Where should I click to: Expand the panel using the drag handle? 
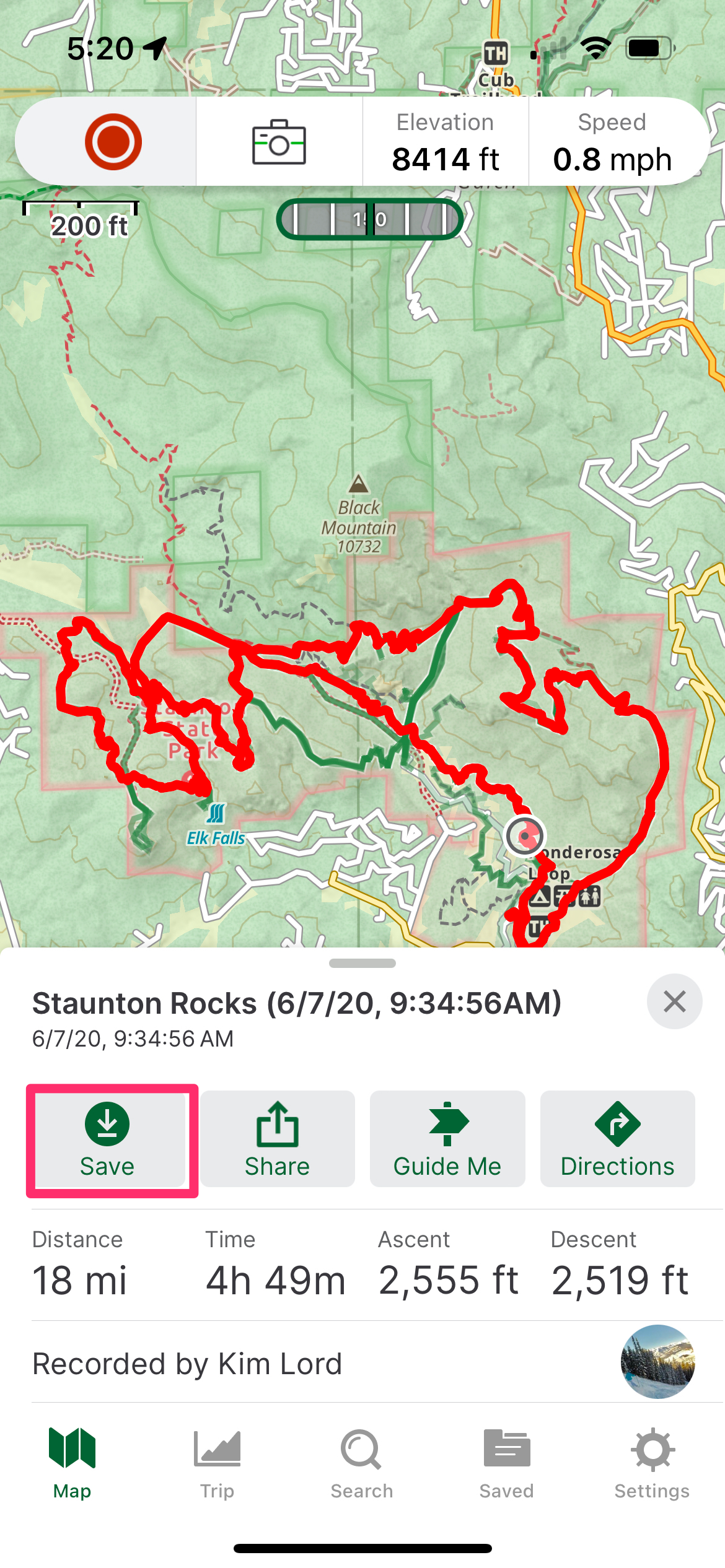coord(362,963)
